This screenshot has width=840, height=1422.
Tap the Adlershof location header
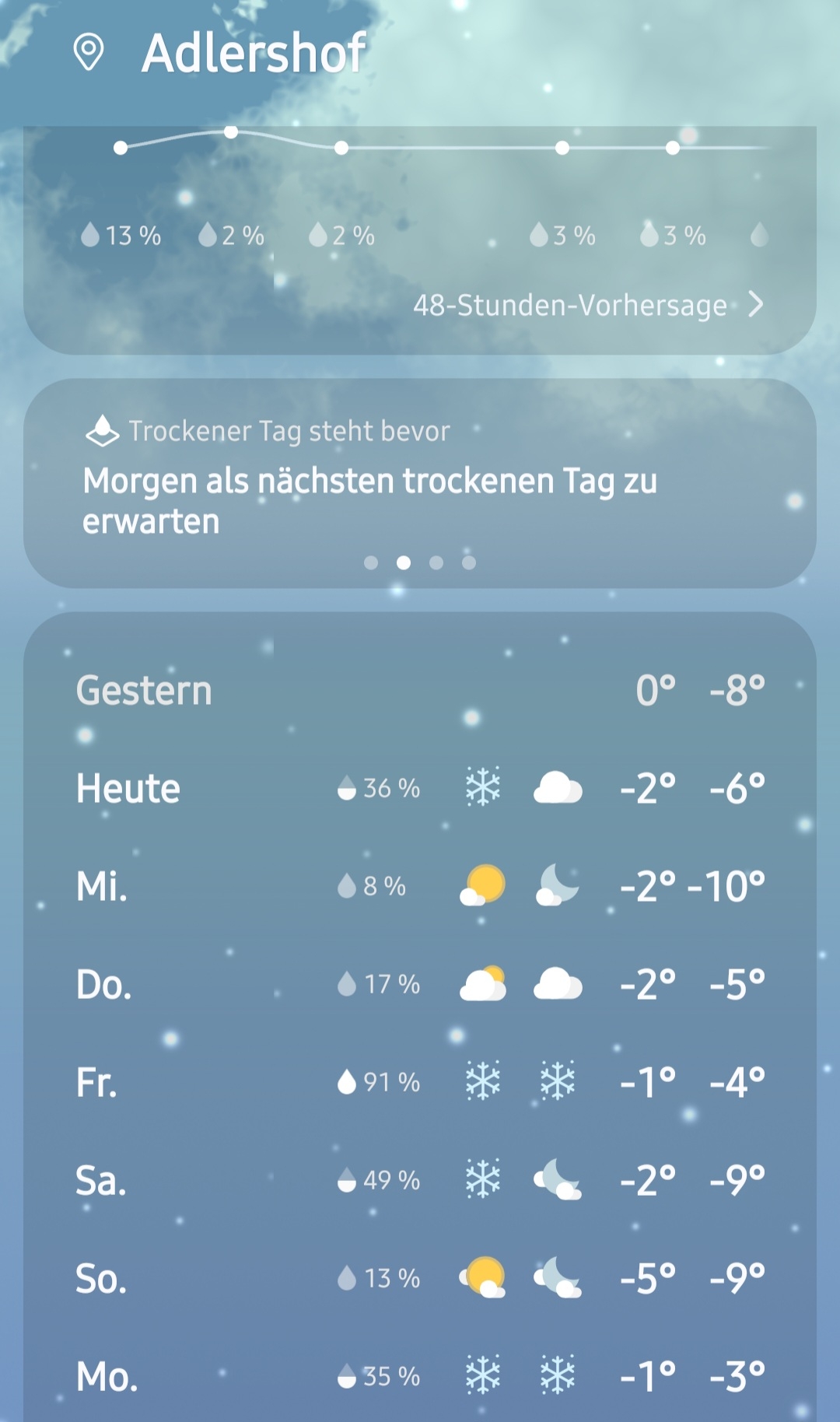(254, 53)
